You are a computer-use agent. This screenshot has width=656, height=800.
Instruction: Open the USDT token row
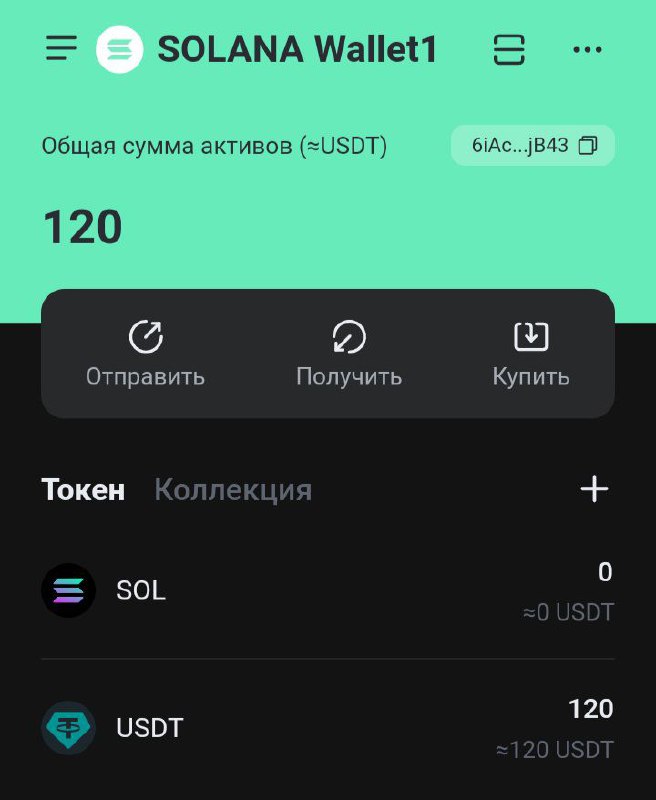[328, 728]
